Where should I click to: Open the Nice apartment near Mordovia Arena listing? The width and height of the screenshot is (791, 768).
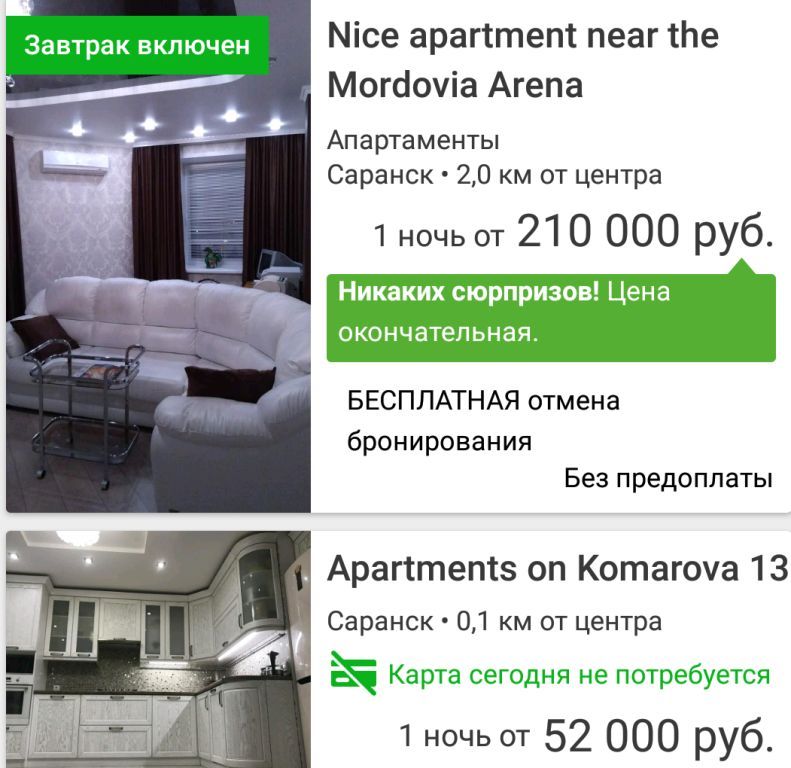click(522, 60)
